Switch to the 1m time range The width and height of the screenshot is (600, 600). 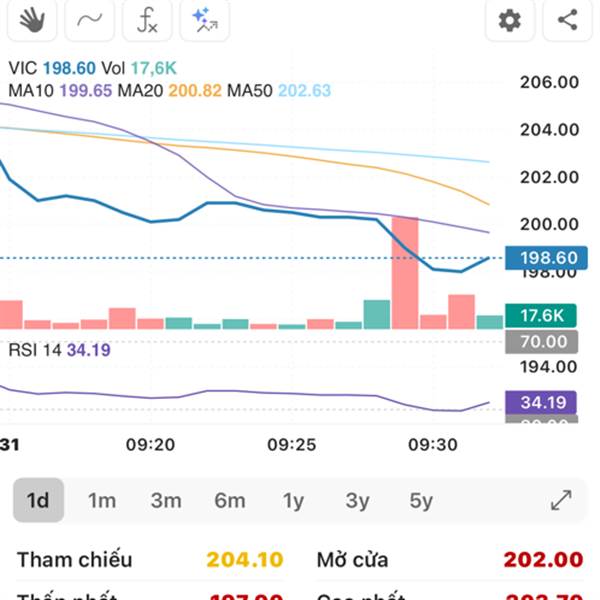[x=102, y=500]
